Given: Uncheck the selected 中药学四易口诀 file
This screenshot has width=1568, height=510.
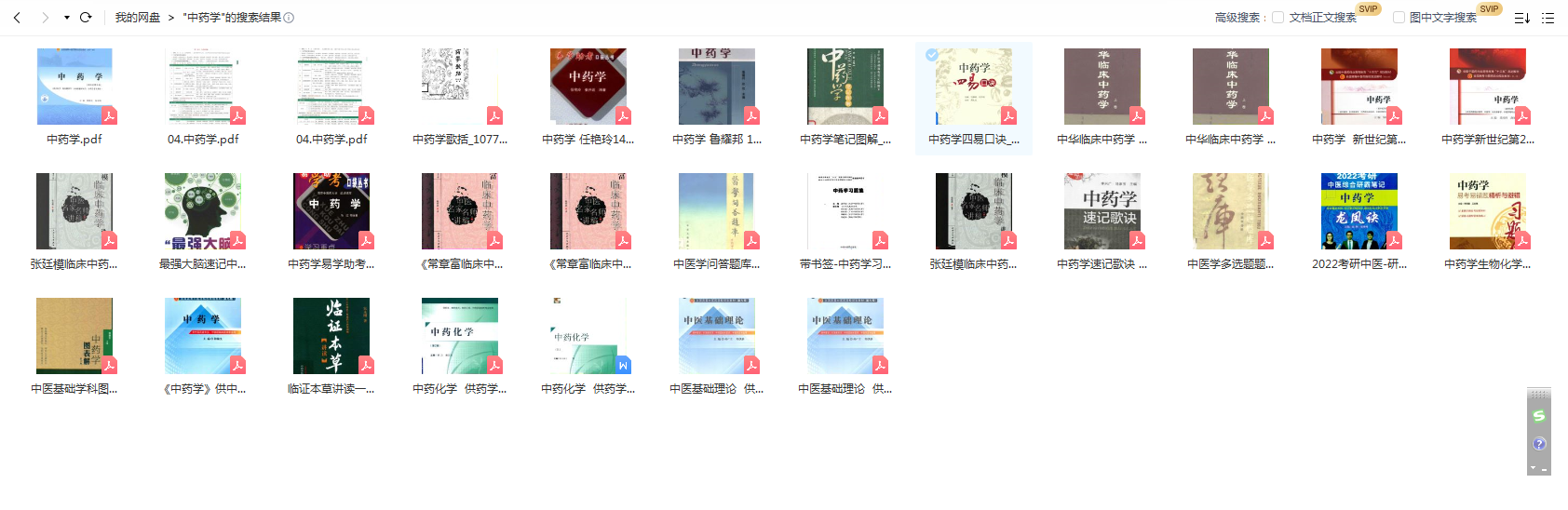Looking at the screenshot, I should [x=932, y=55].
